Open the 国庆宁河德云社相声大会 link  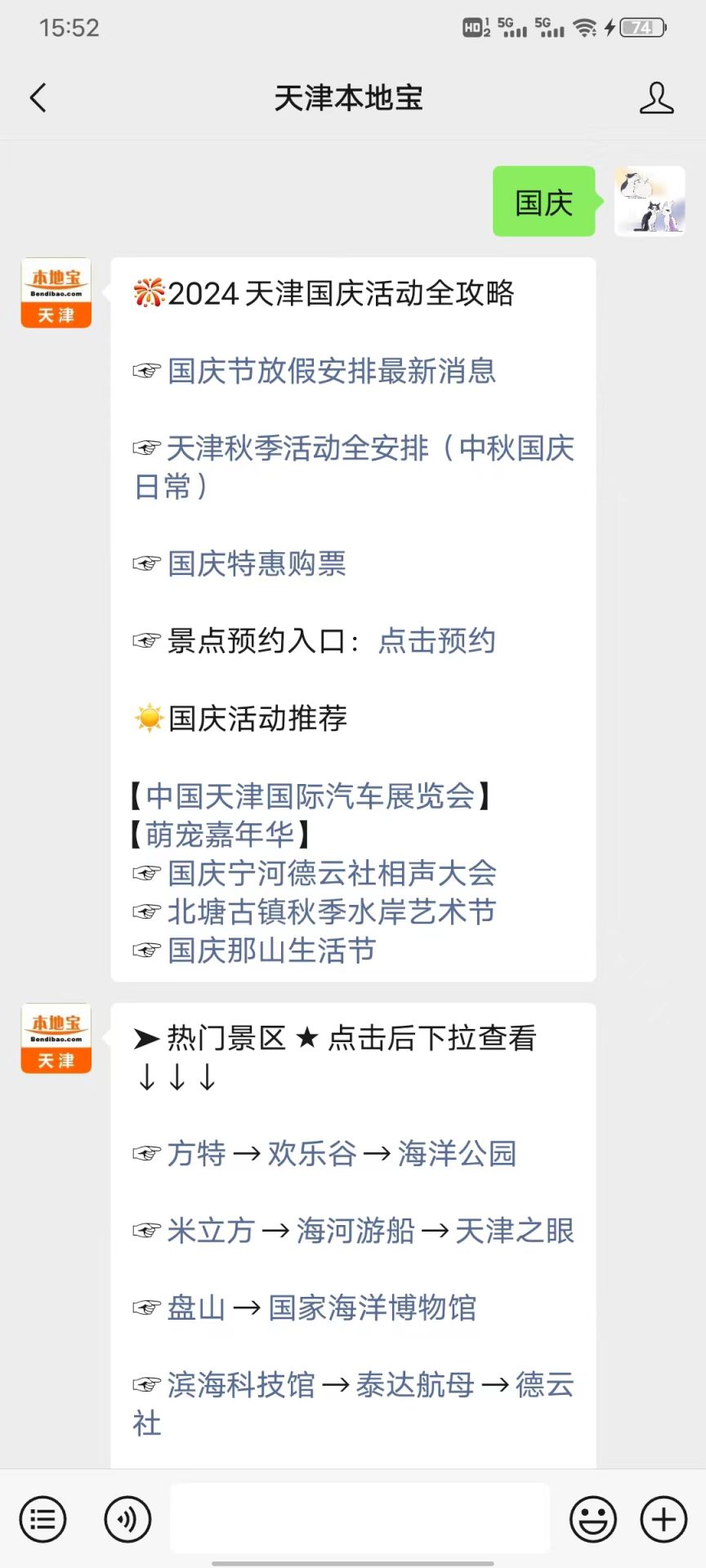[x=332, y=873]
